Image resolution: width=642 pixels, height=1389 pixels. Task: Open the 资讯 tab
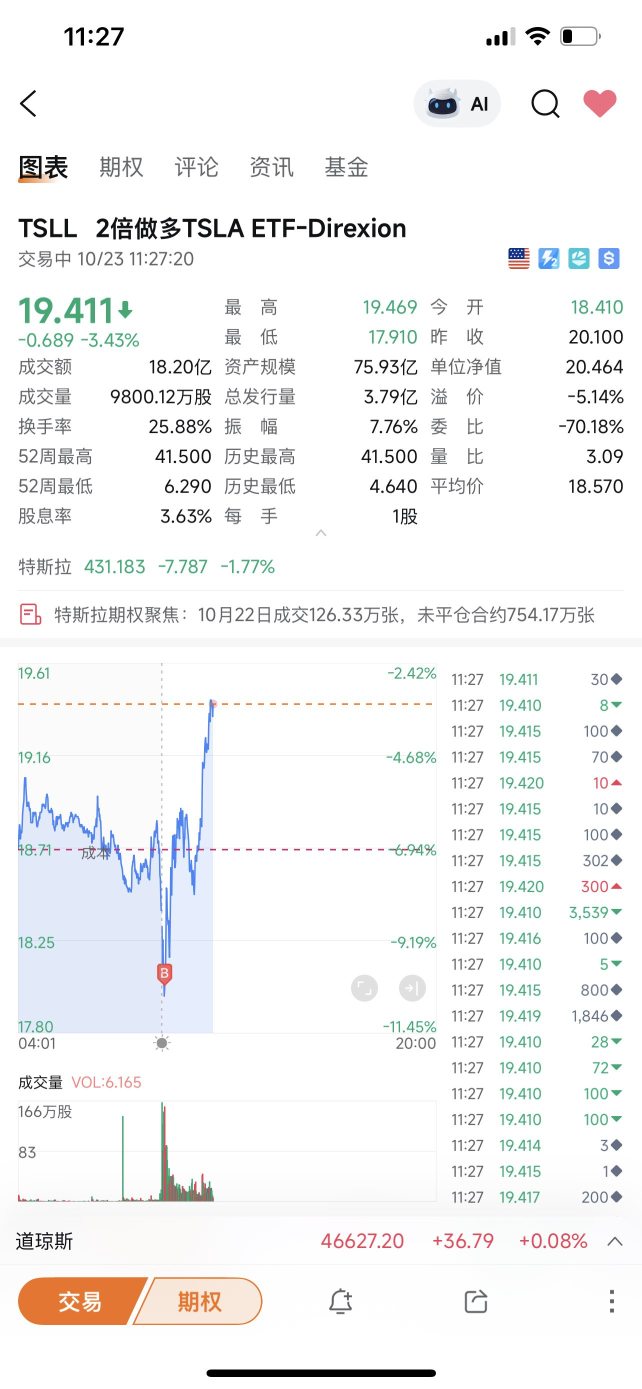coord(271,167)
